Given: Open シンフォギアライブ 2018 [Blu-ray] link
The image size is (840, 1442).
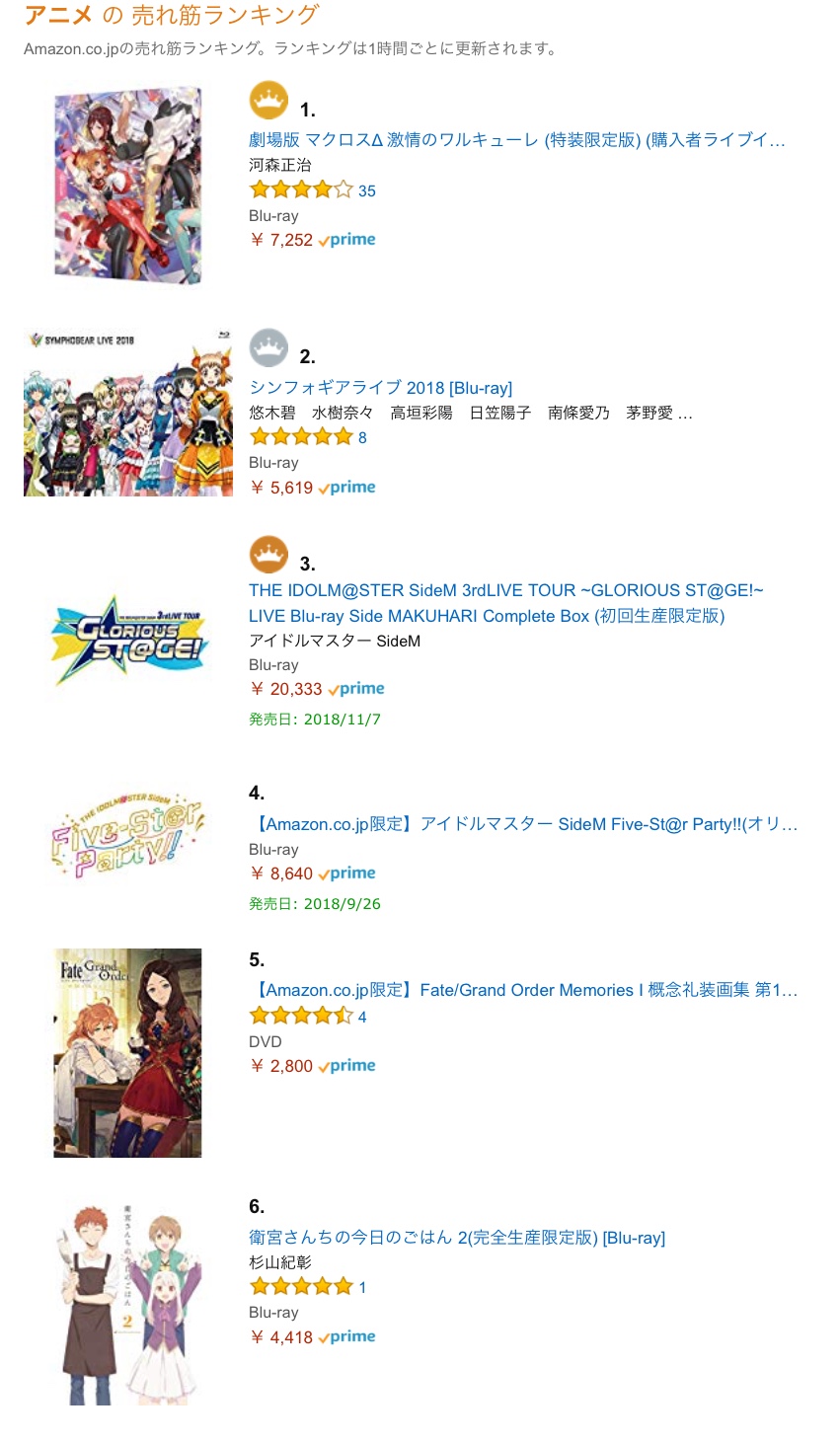Looking at the screenshot, I should coord(380,388).
